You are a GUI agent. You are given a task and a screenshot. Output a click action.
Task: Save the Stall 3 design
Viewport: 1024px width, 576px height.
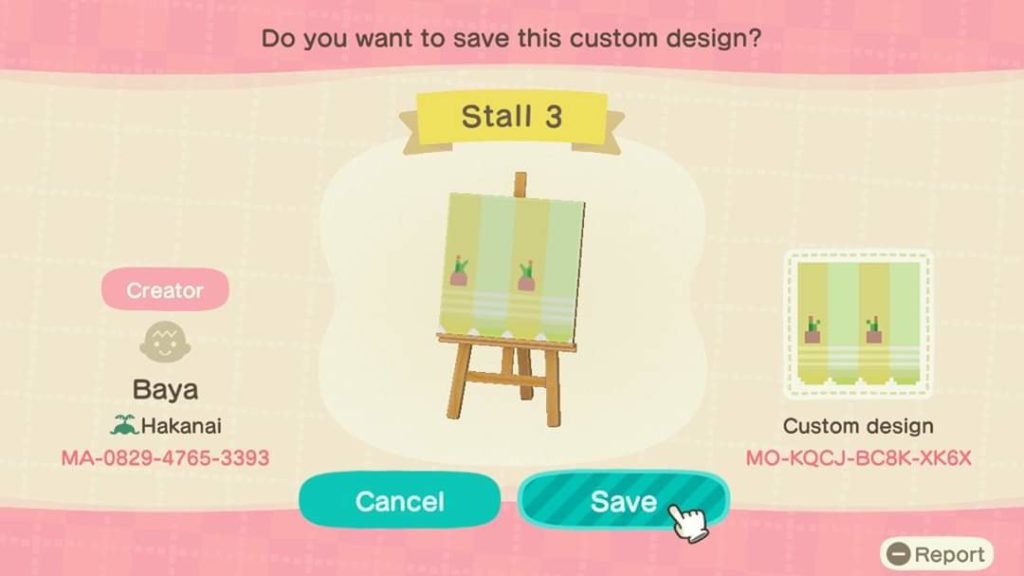(x=622, y=500)
